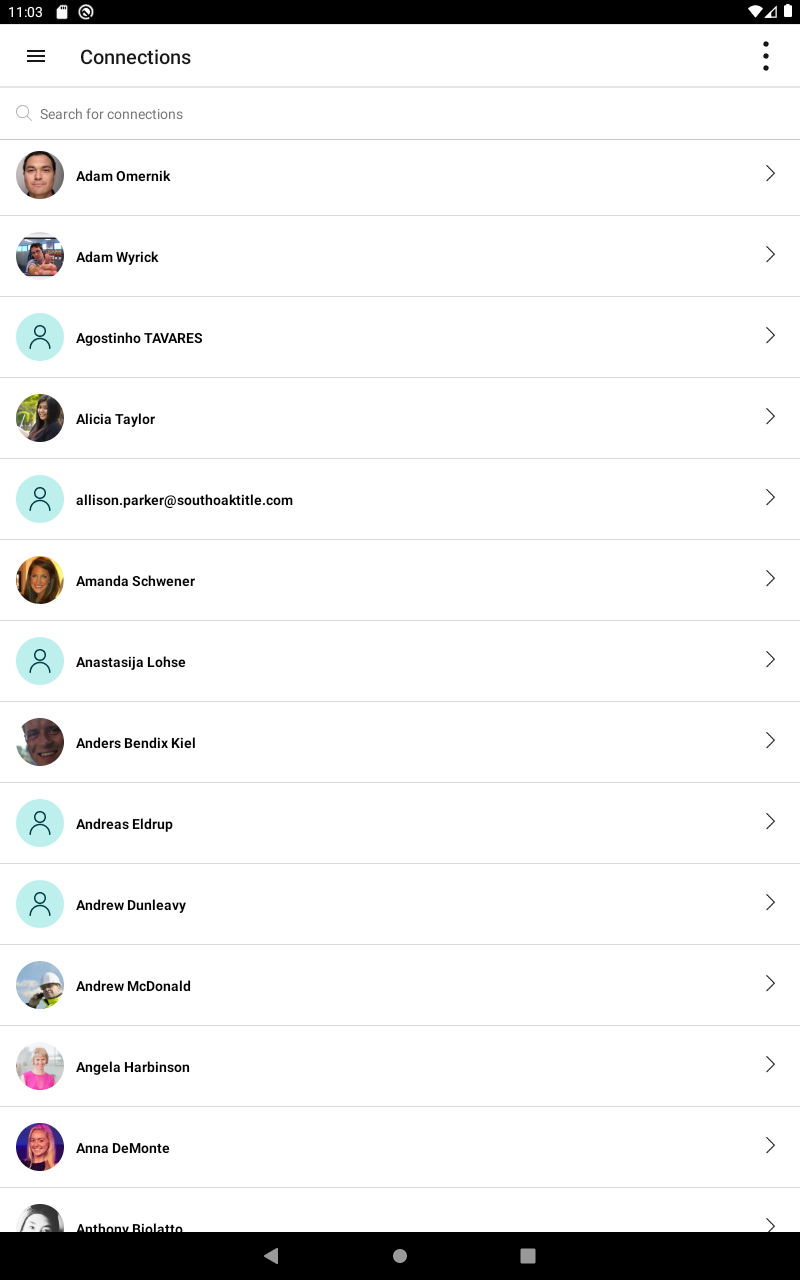This screenshot has width=800, height=1280.
Task: Open Andrew McDonald's connection
Action: coord(400,986)
